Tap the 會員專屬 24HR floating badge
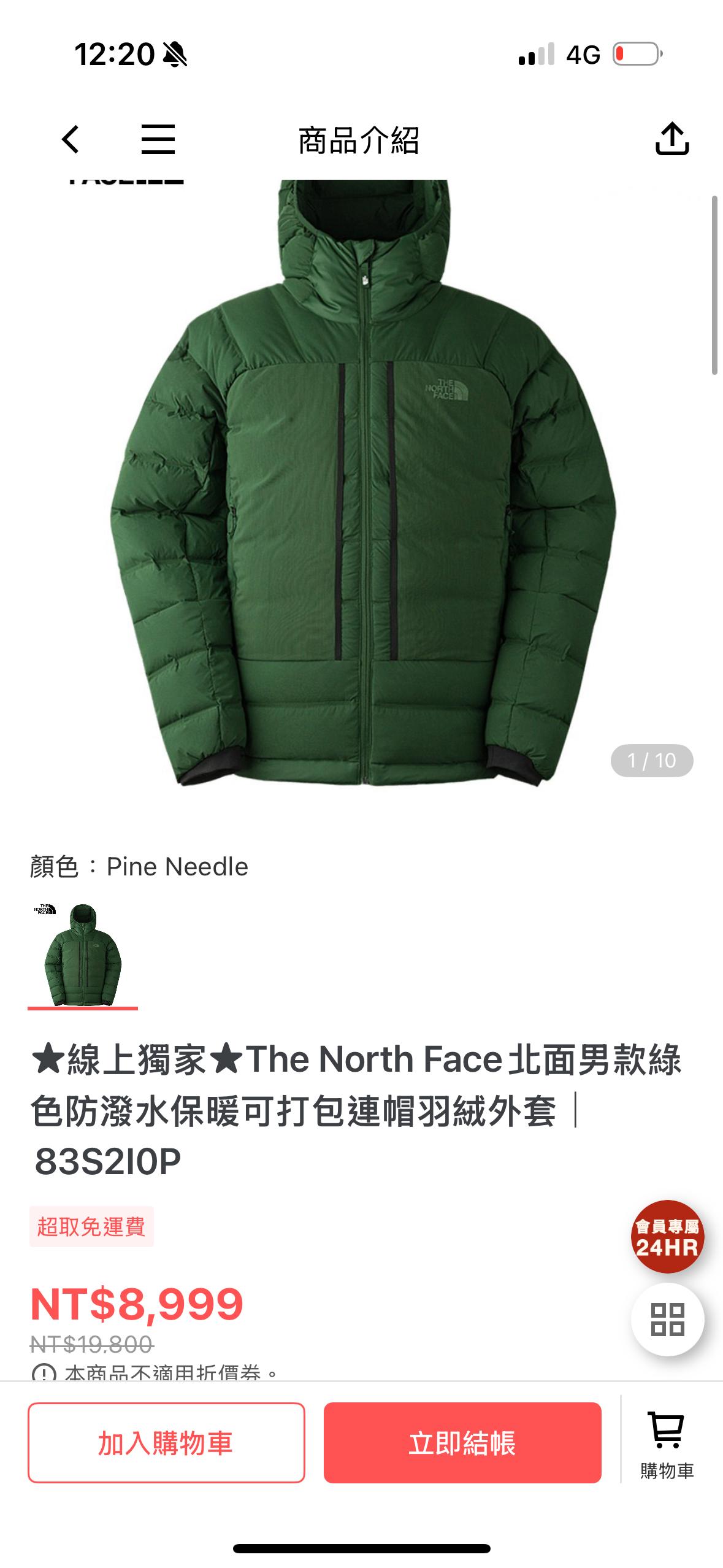 [667, 1237]
